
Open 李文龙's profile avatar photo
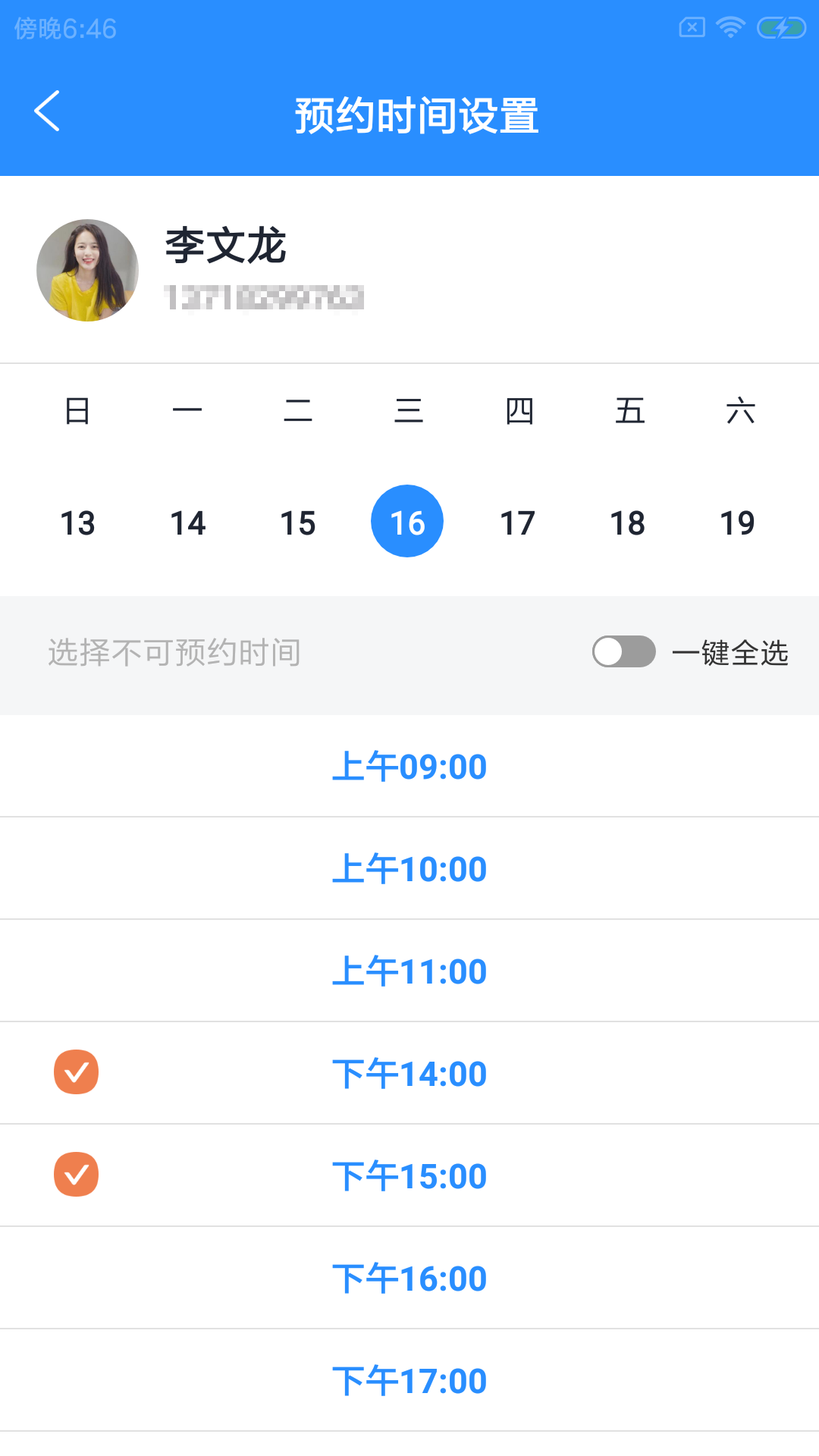tap(87, 270)
